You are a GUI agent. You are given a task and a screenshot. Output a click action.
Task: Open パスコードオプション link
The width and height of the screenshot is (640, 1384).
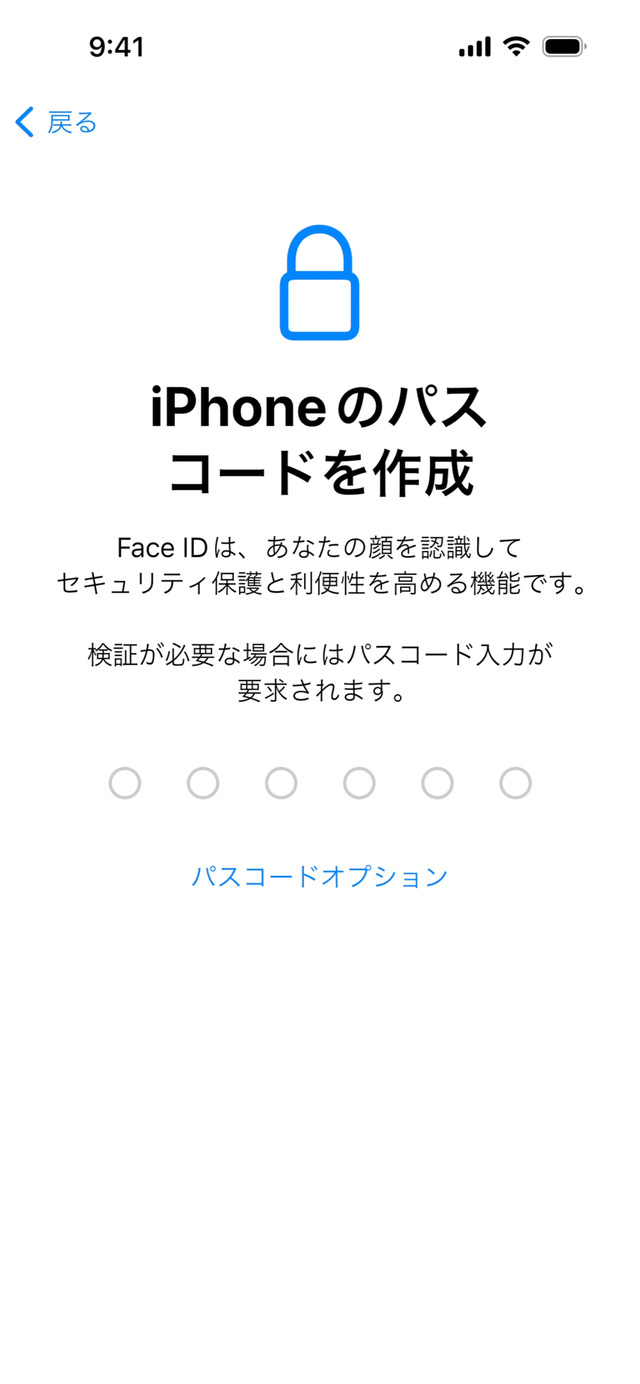(x=319, y=876)
